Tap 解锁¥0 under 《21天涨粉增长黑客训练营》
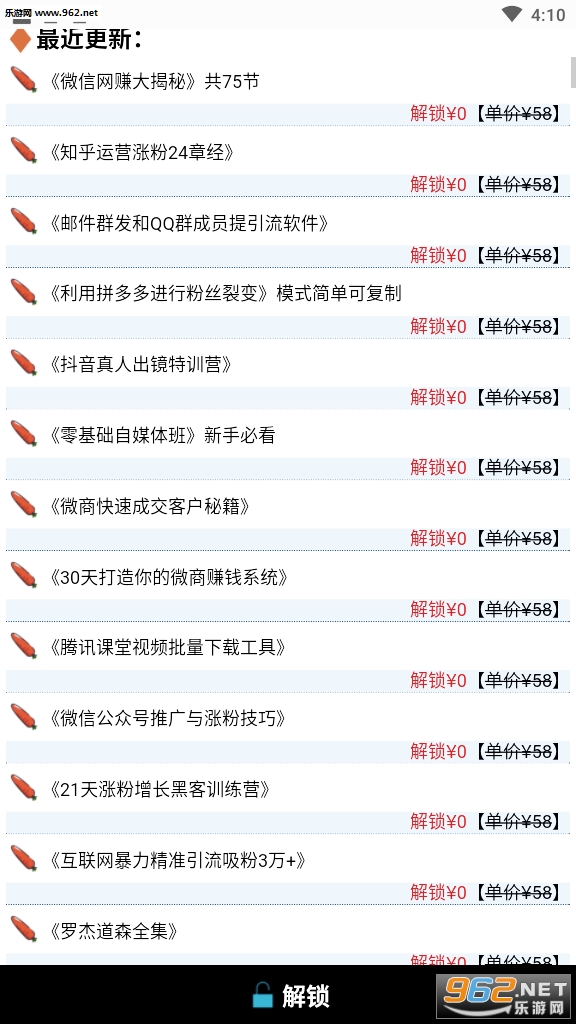Screen dimensions: 576x1024 pos(438,822)
